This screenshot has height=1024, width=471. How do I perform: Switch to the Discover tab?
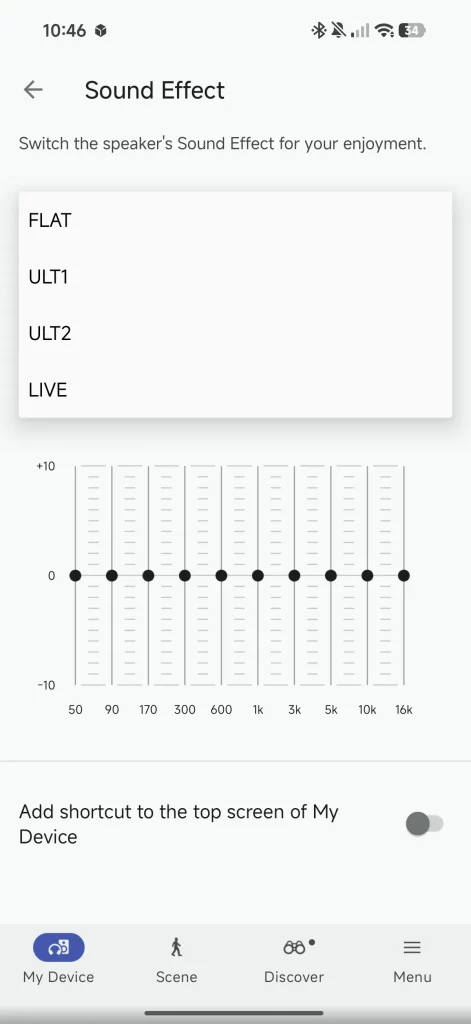(x=294, y=959)
